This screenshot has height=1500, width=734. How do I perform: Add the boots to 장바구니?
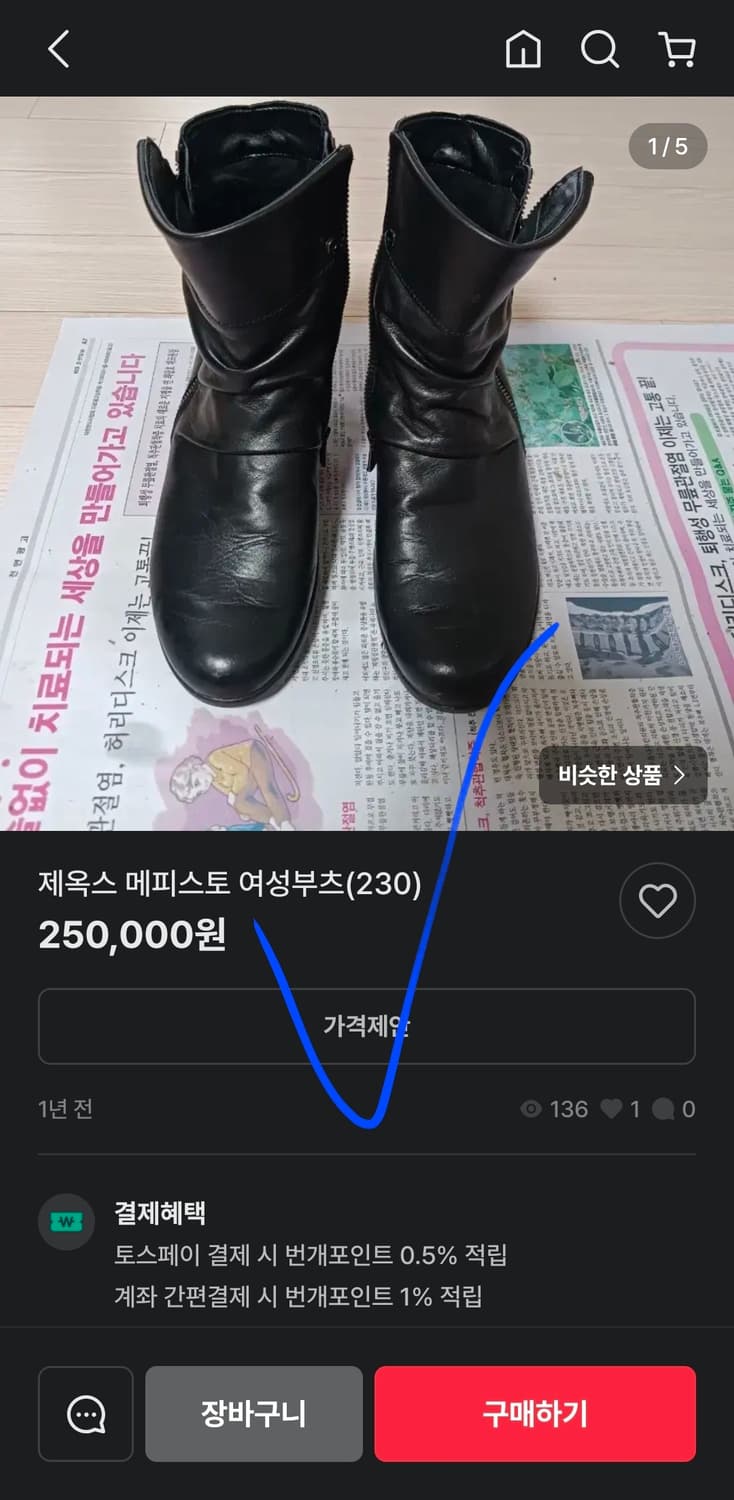click(x=254, y=1414)
